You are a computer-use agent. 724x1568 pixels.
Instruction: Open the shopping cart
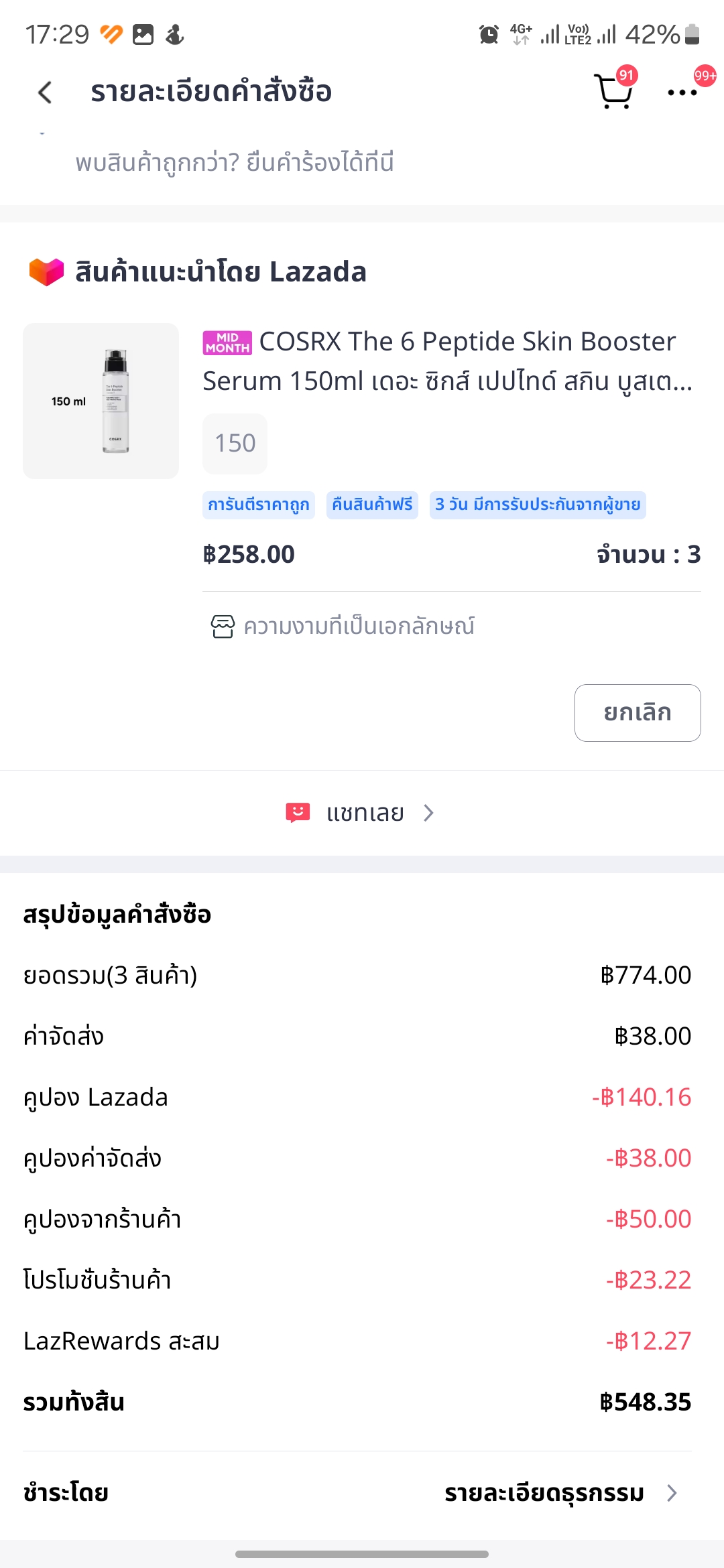(x=614, y=91)
